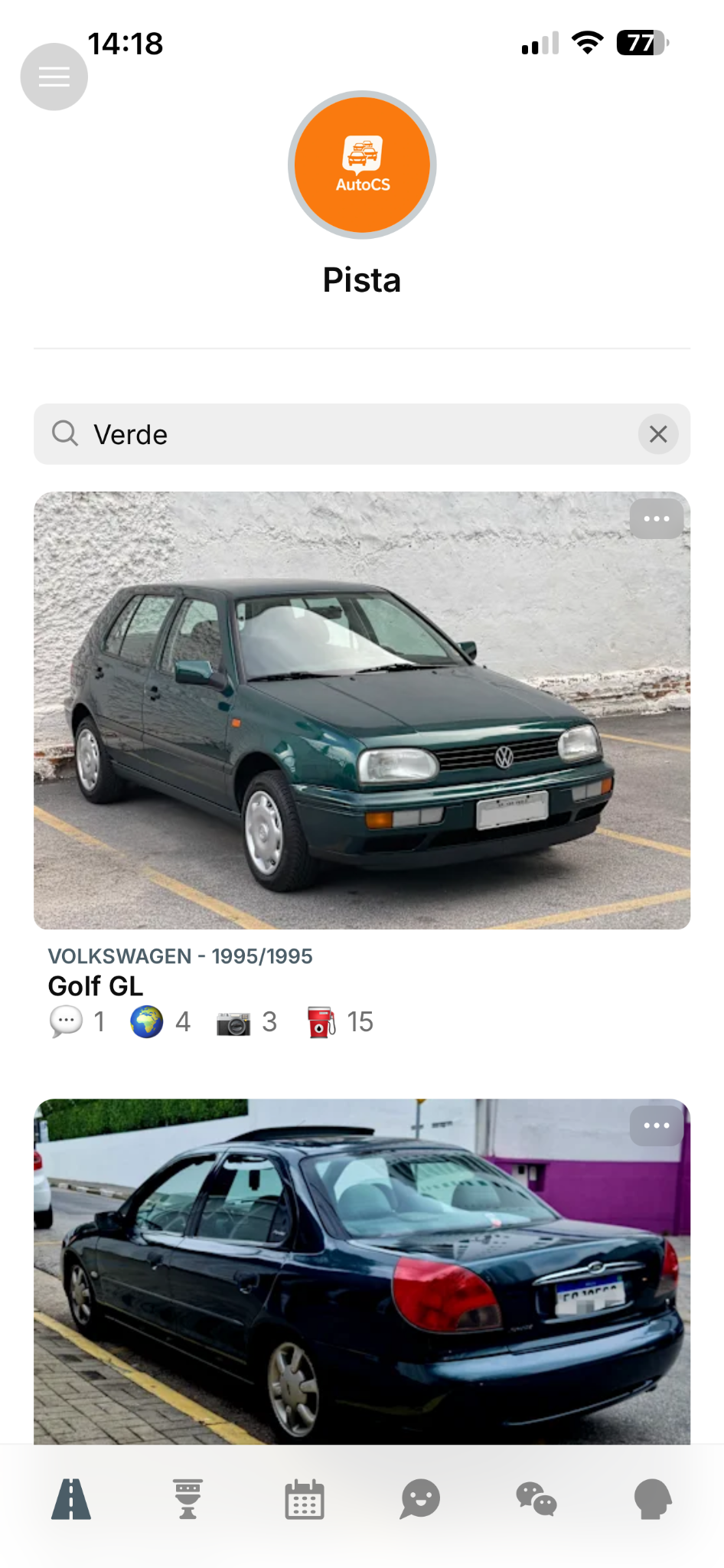Switch to the trophy tab
Screen dimensions: 724x1568
(x=188, y=1498)
